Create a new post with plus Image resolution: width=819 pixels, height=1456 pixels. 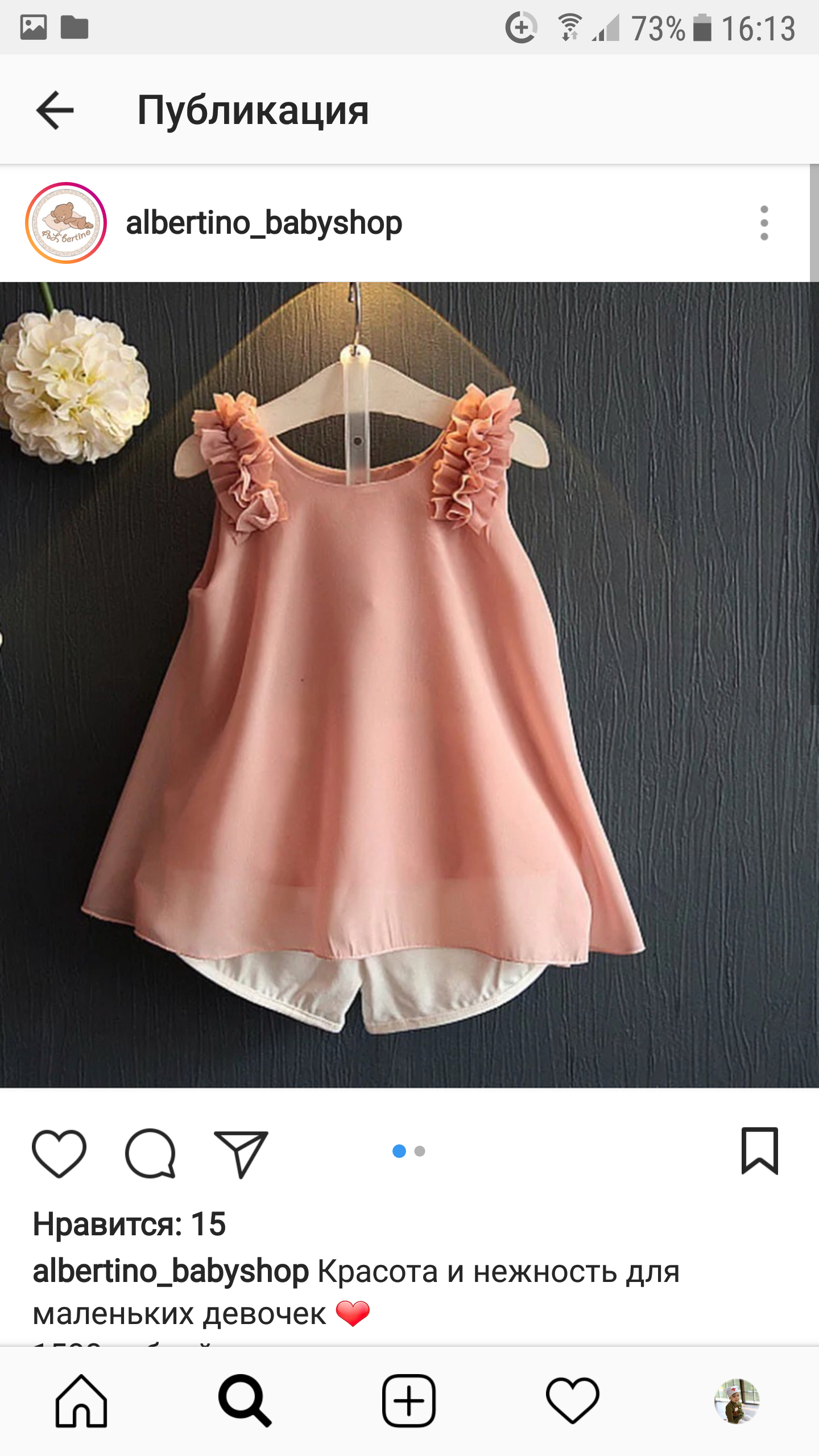point(409,1401)
